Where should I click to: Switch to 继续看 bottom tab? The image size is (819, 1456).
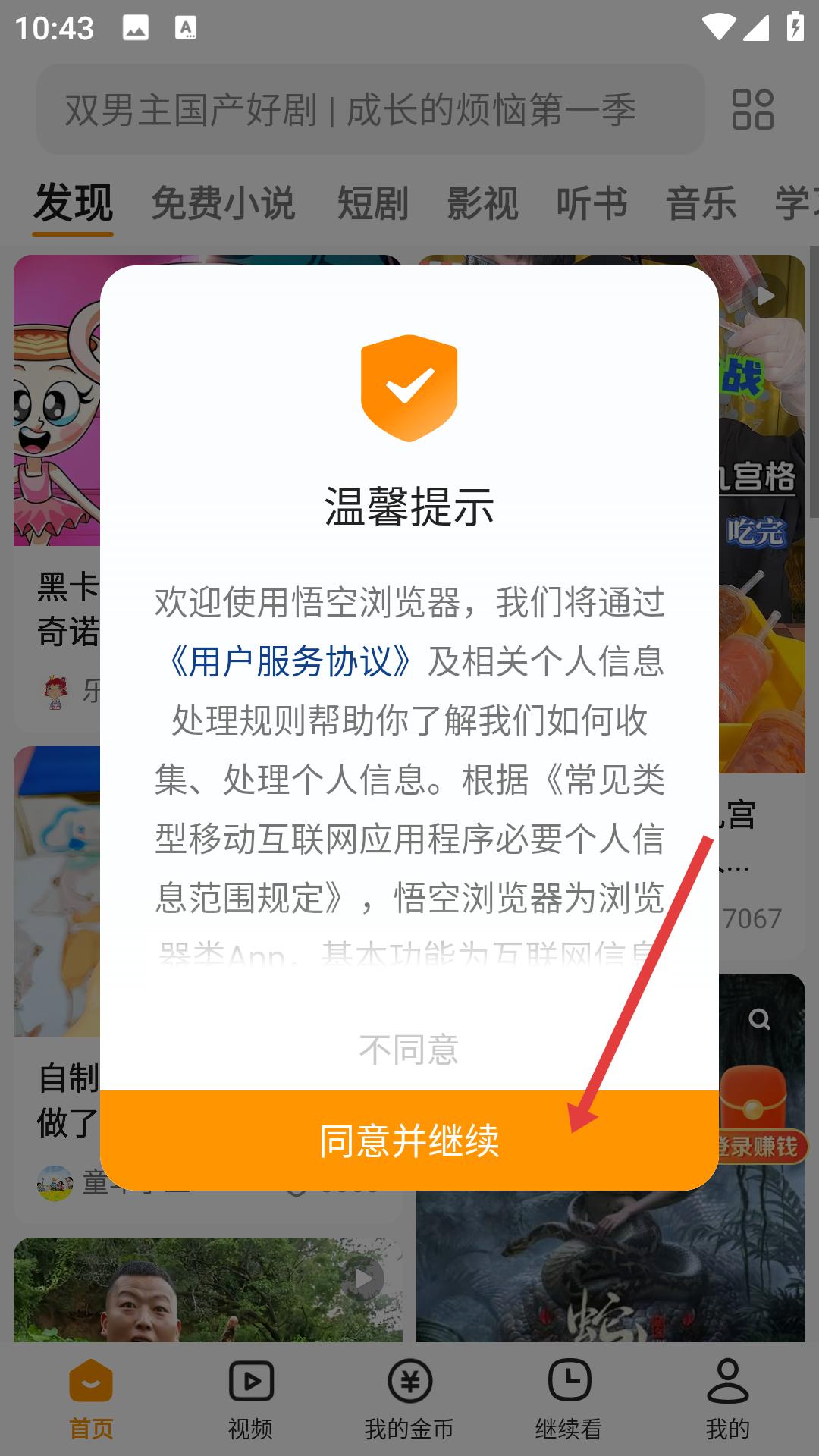pos(569,1399)
